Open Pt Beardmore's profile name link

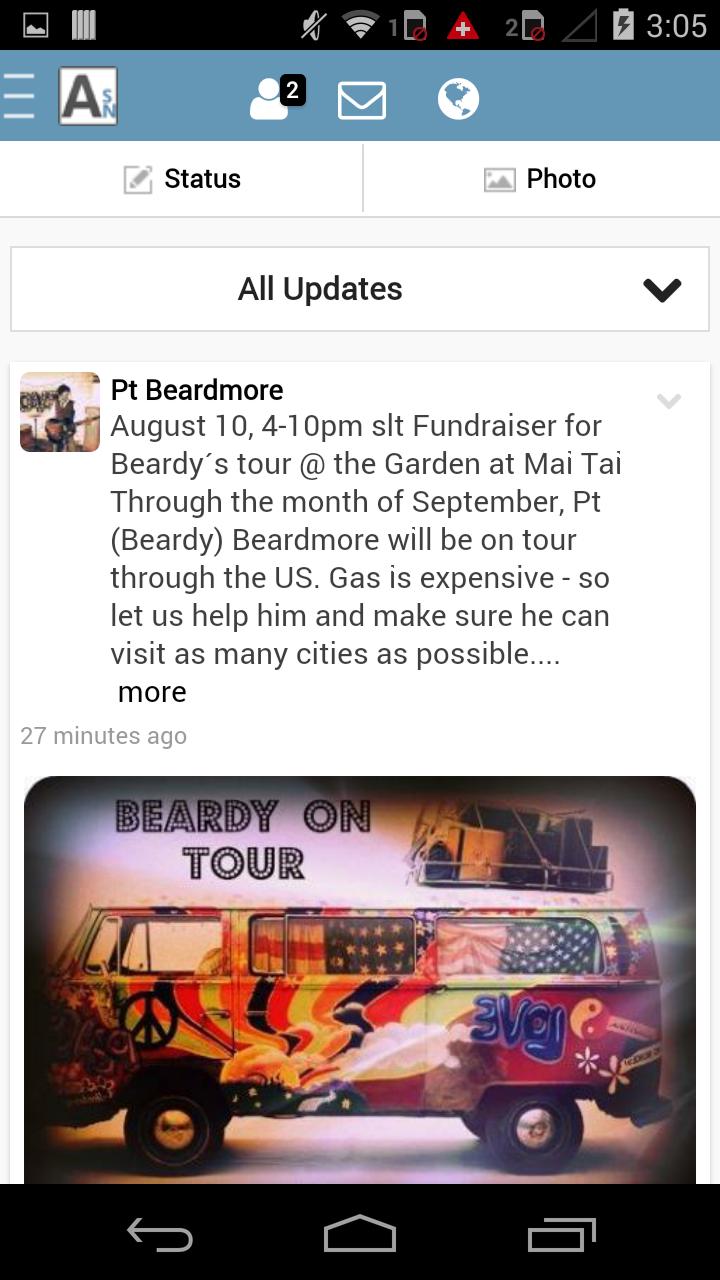197,390
